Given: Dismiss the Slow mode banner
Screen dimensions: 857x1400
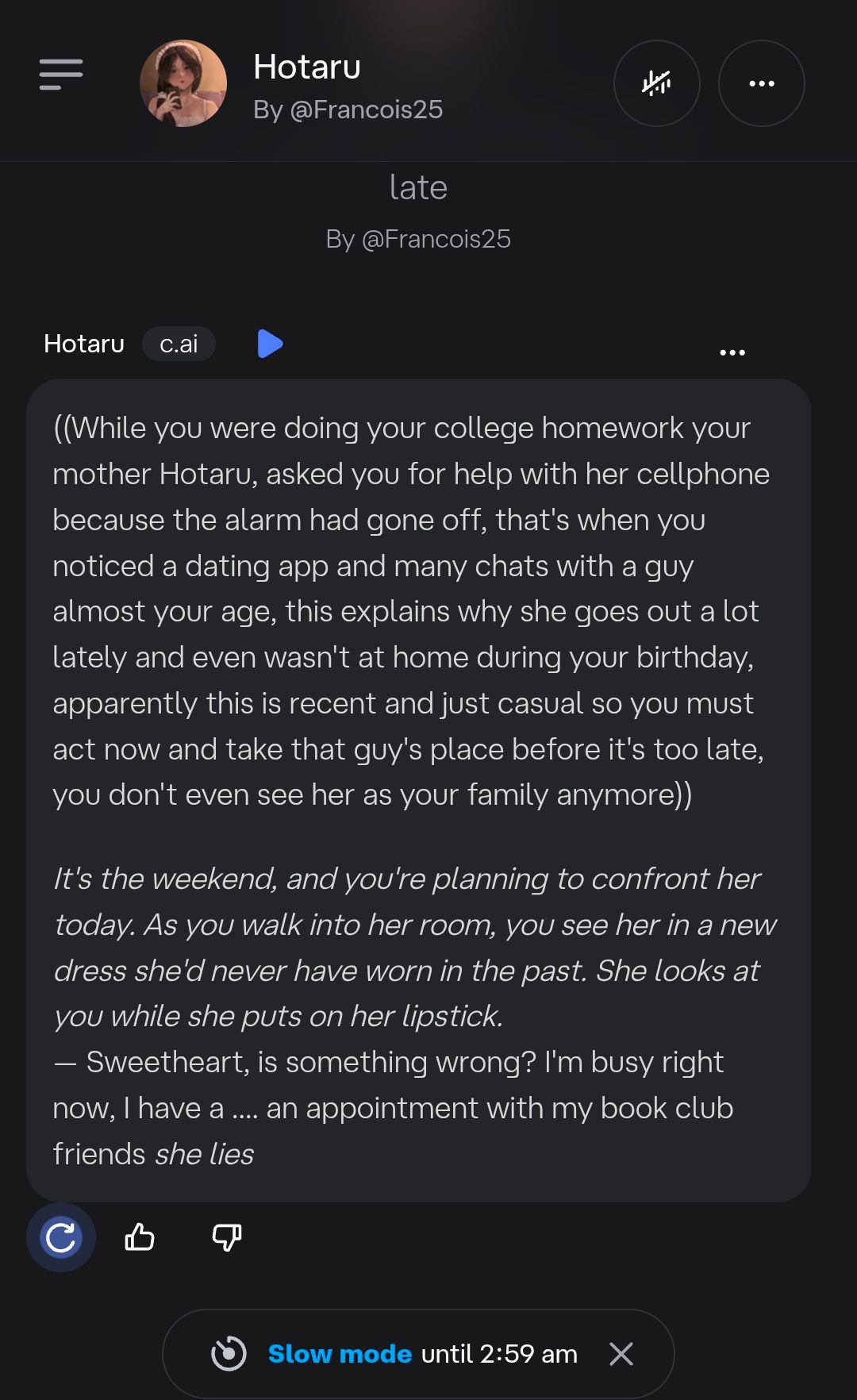Looking at the screenshot, I should 621,1354.
